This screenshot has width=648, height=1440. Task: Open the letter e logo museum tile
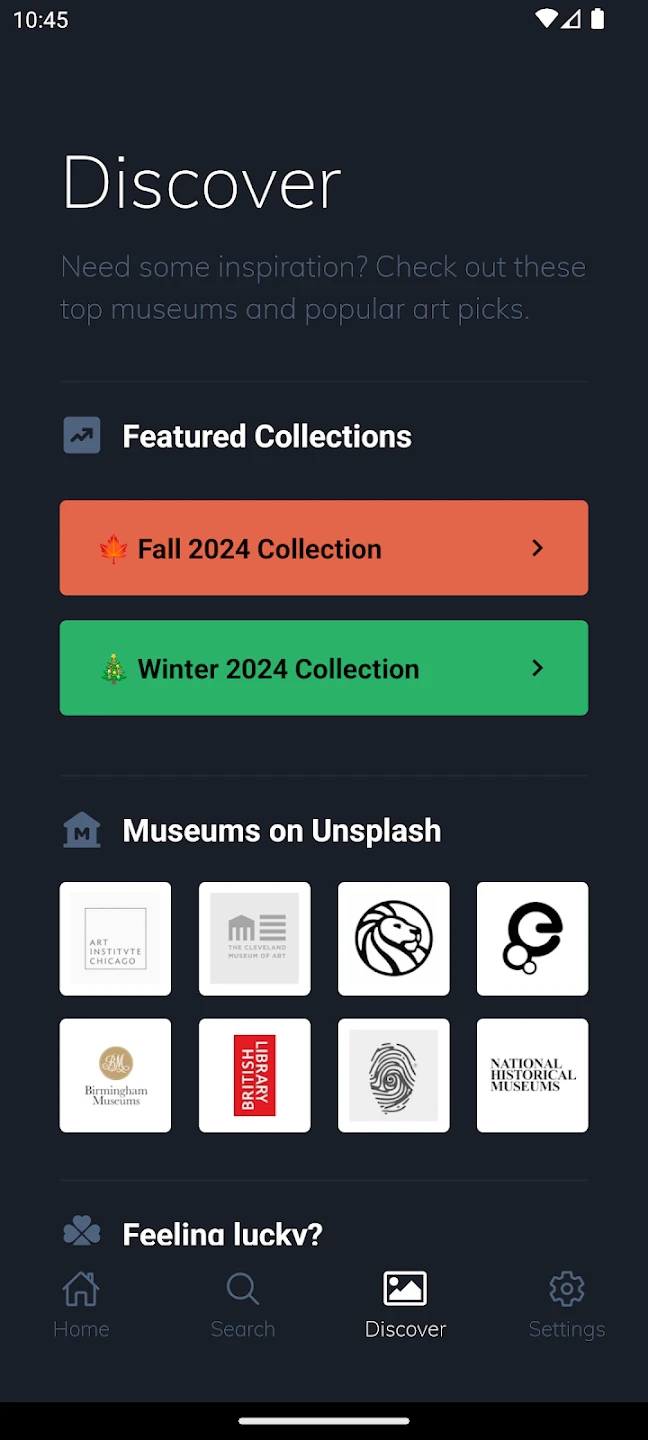(532, 939)
